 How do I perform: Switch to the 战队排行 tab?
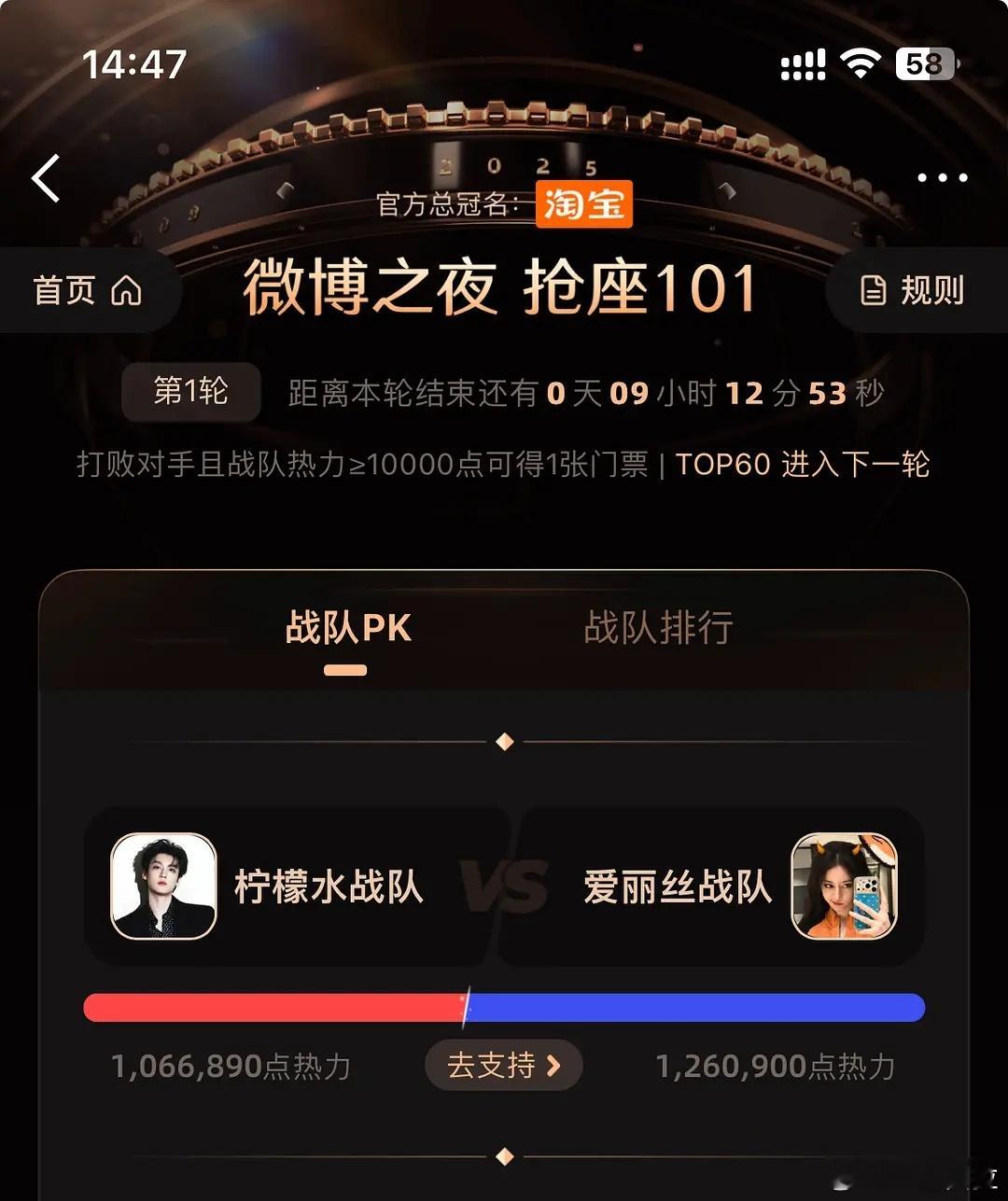[x=656, y=629]
